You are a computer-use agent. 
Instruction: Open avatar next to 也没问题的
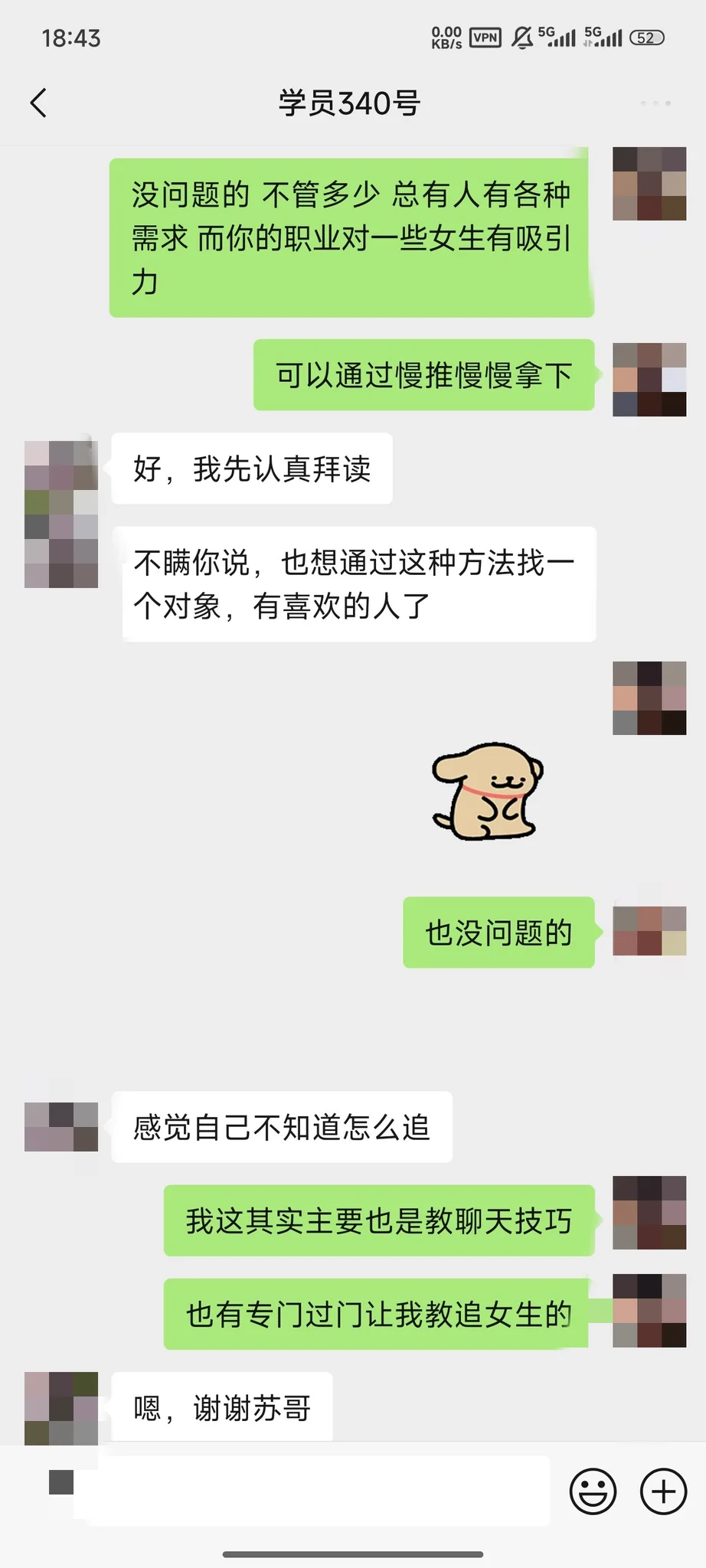click(x=649, y=931)
